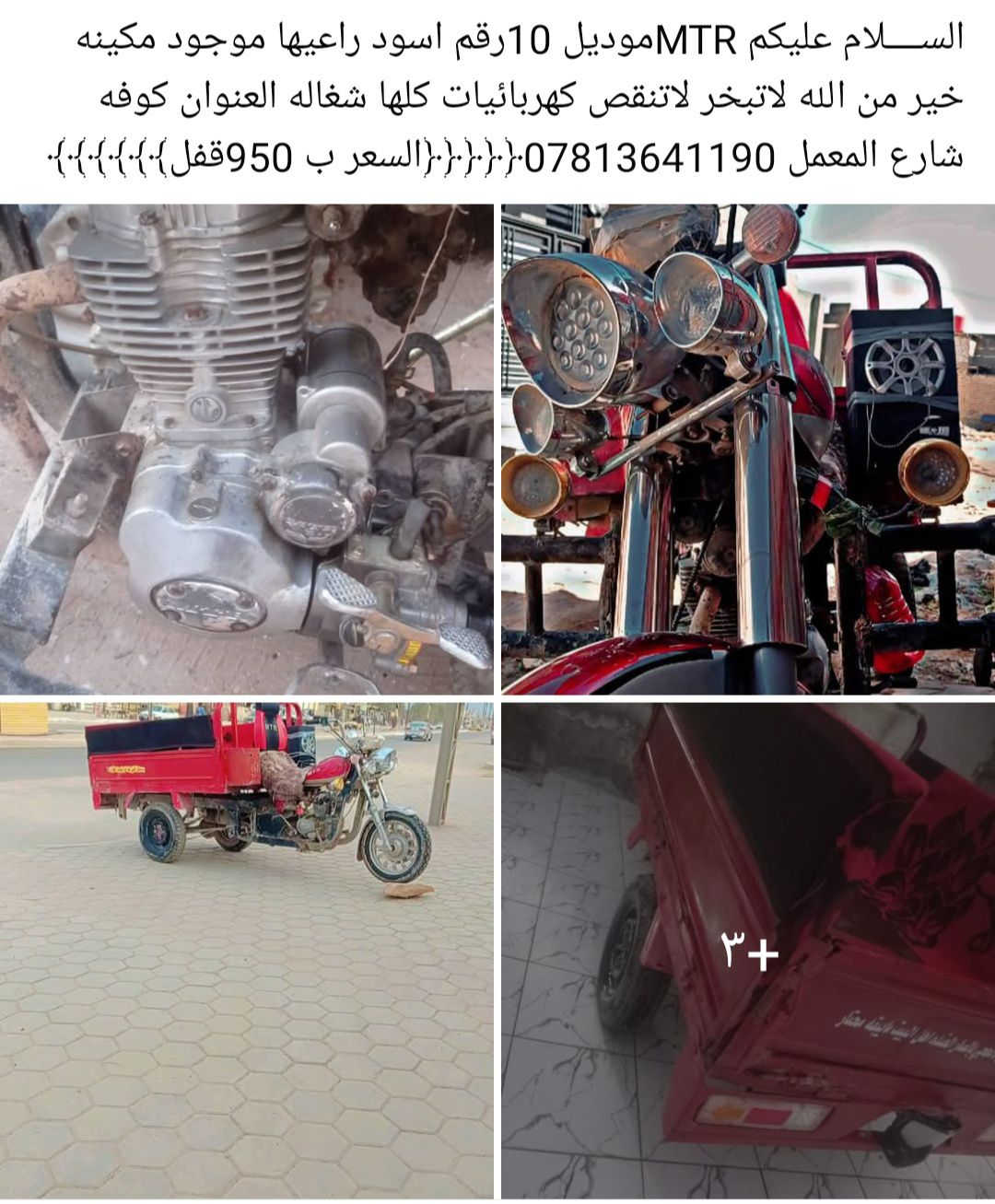
Task: Open the chrome headlights photo
Action: [747, 449]
